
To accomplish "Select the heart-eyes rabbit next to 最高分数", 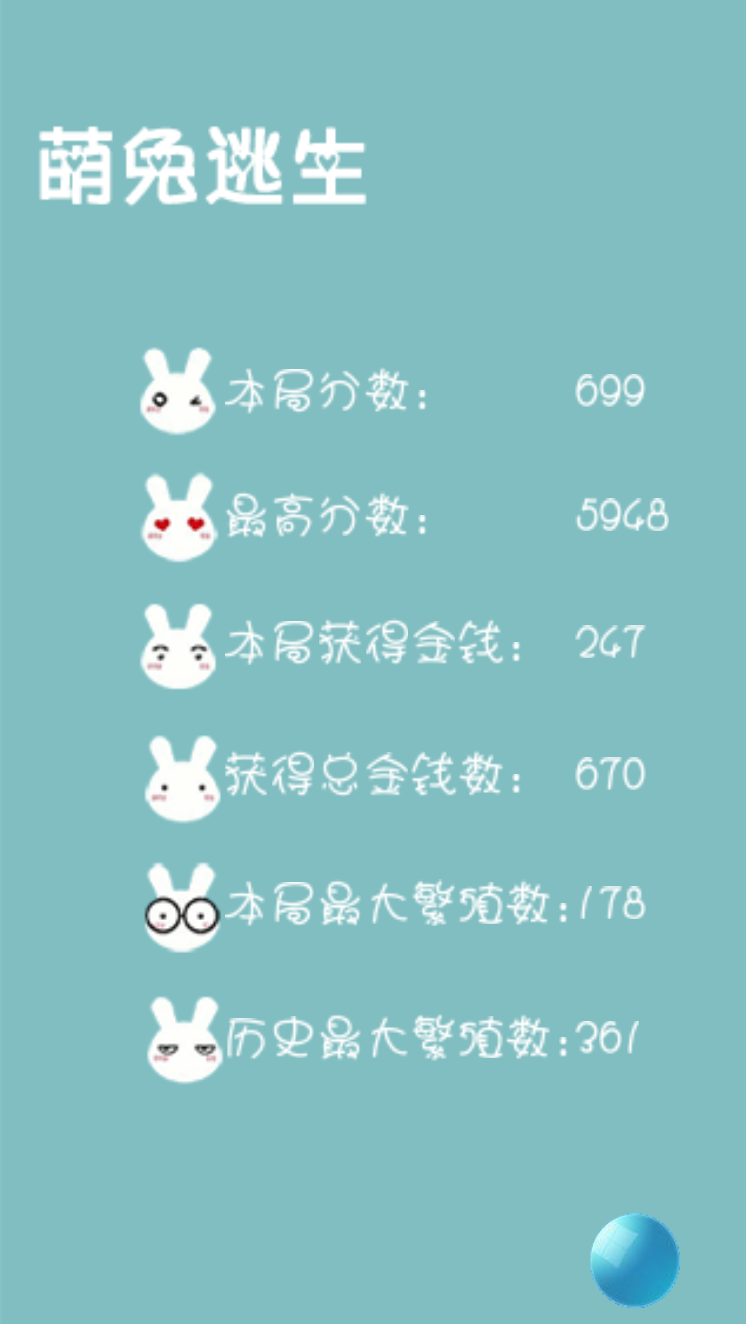I will (x=178, y=517).
